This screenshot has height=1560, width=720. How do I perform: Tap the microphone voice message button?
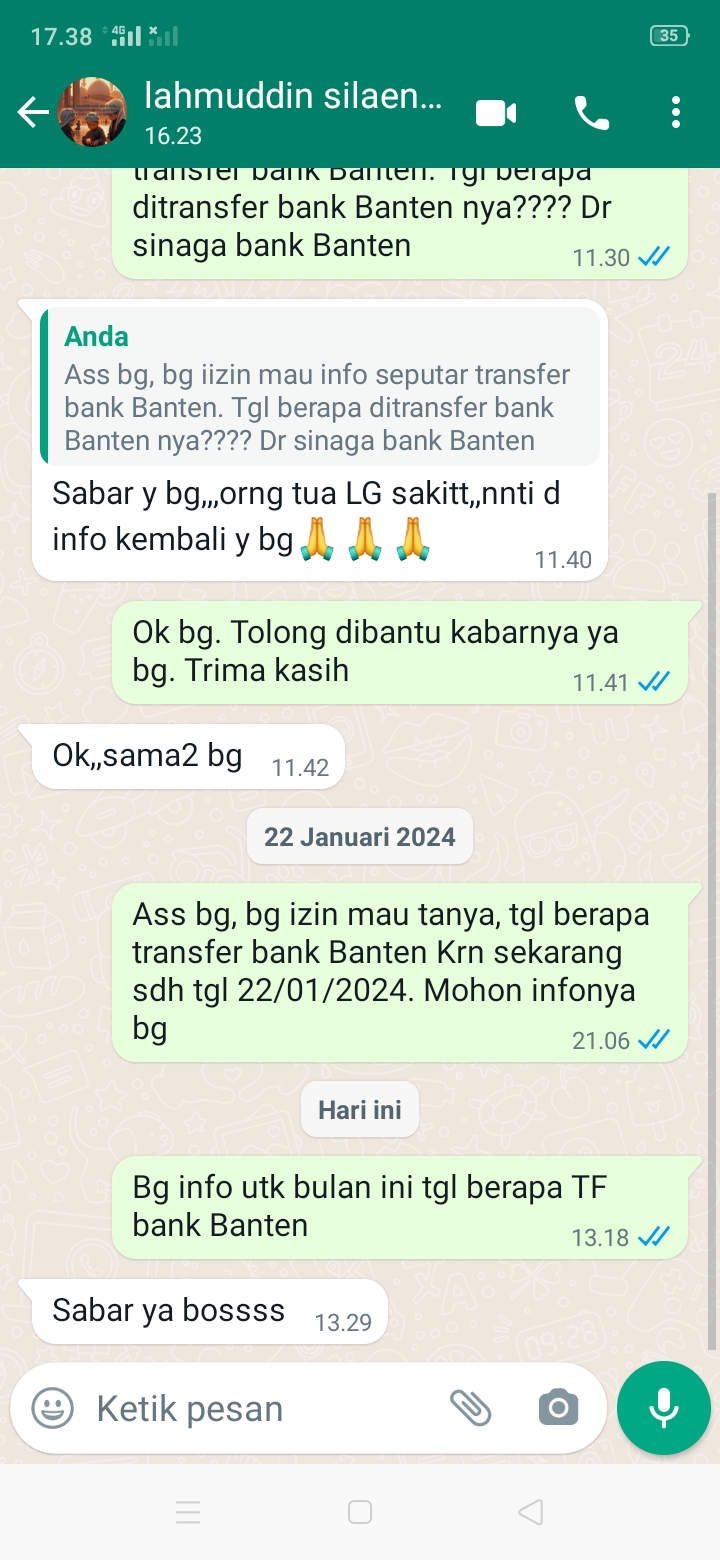click(x=664, y=1408)
